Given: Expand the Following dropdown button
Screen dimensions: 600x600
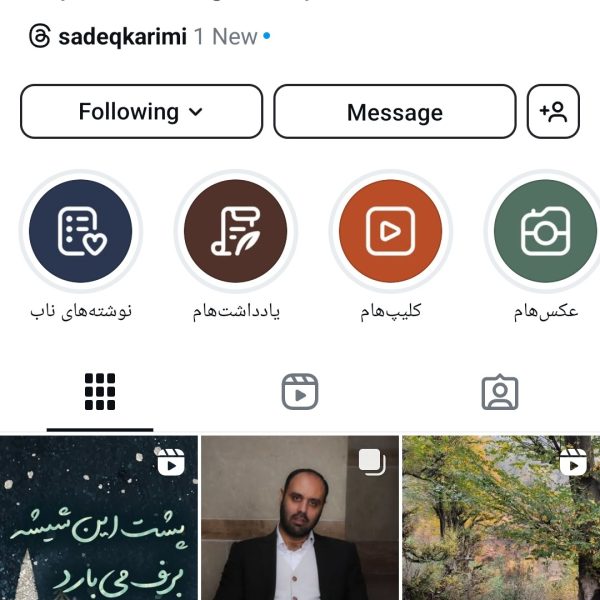Looking at the screenshot, I should click(141, 112).
